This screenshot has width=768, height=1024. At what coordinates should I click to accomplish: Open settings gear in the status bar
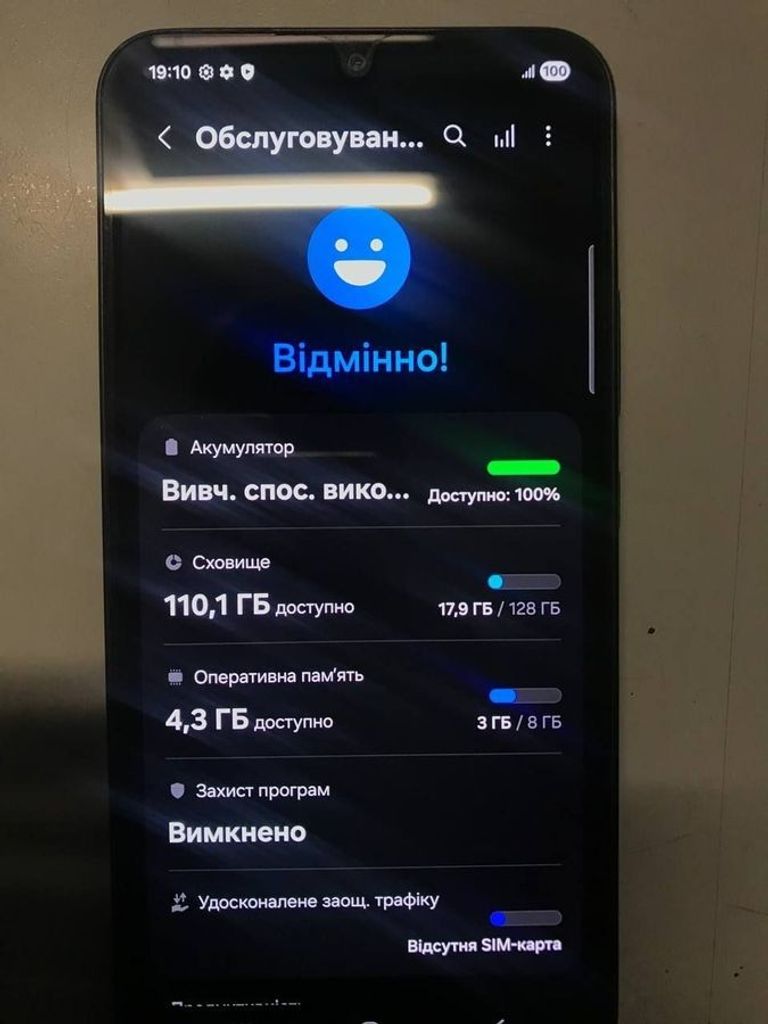click(204, 71)
